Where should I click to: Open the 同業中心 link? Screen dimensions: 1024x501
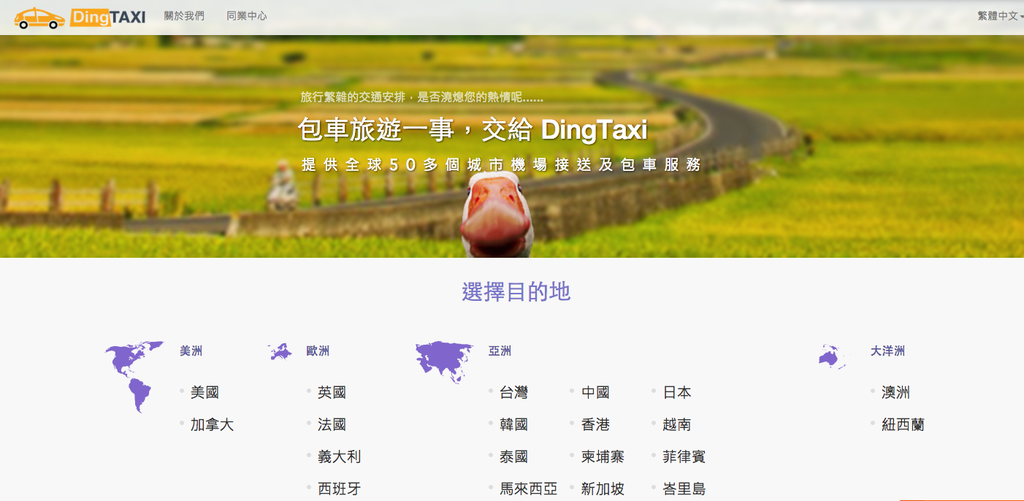coord(246,16)
